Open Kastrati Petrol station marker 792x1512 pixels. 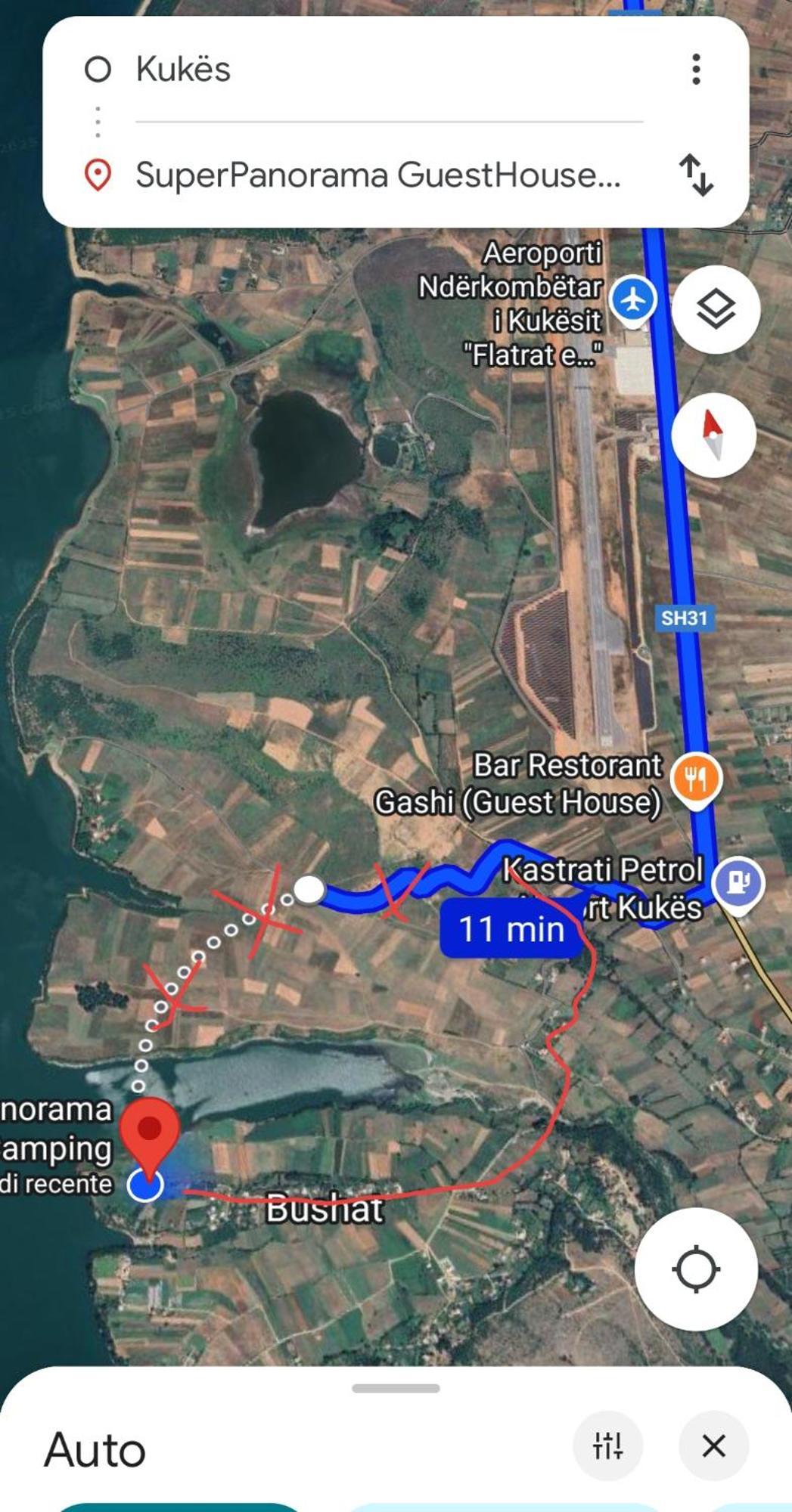point(738,882)
